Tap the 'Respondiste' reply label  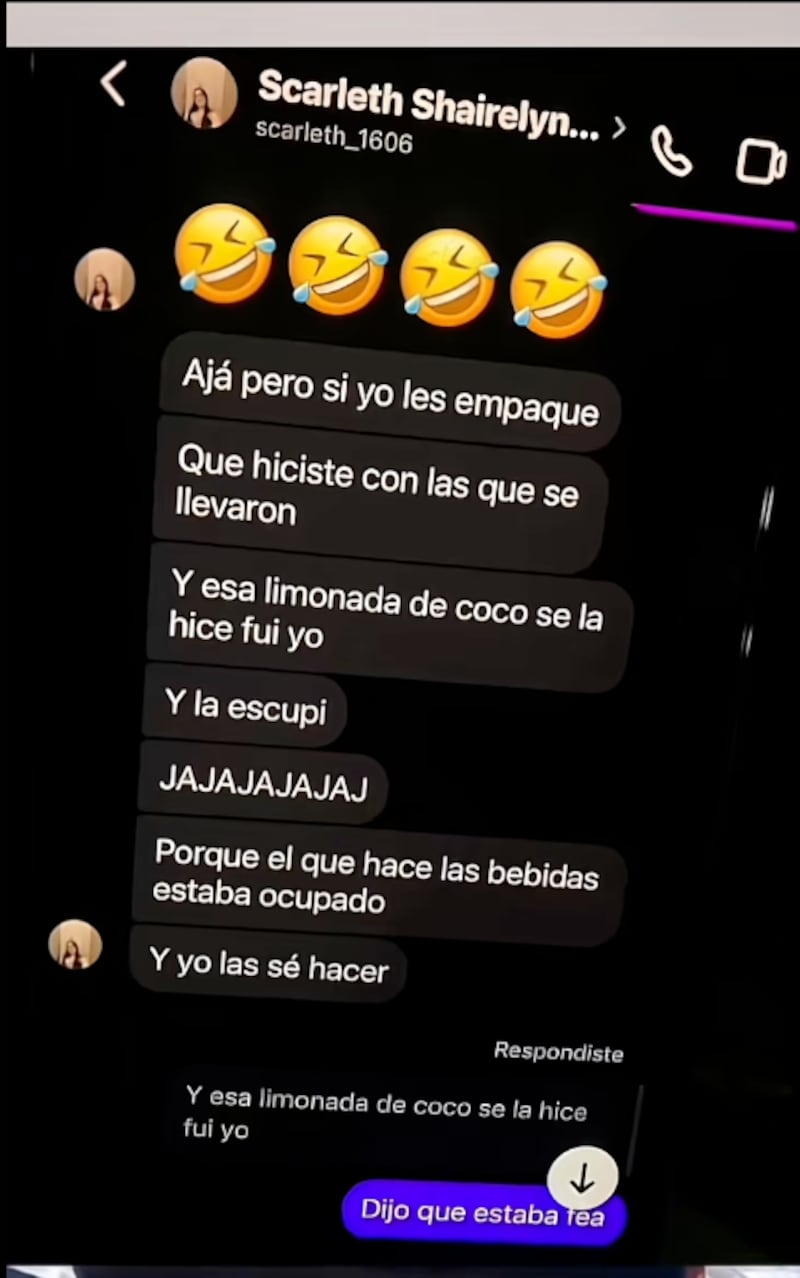coord(558,1052)
